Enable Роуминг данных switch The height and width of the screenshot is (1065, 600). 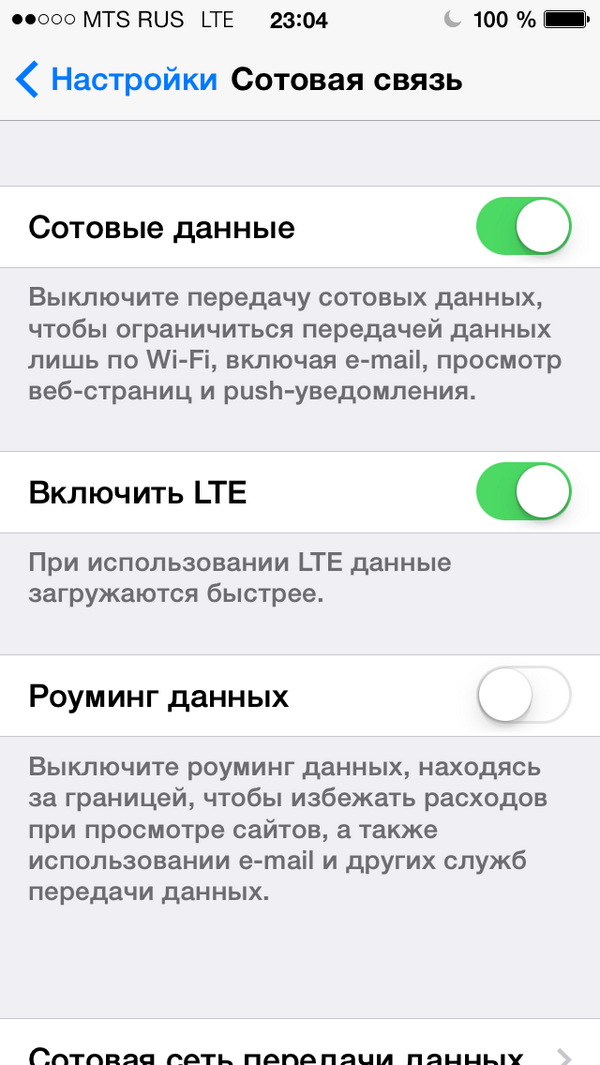tap(523, 695)
